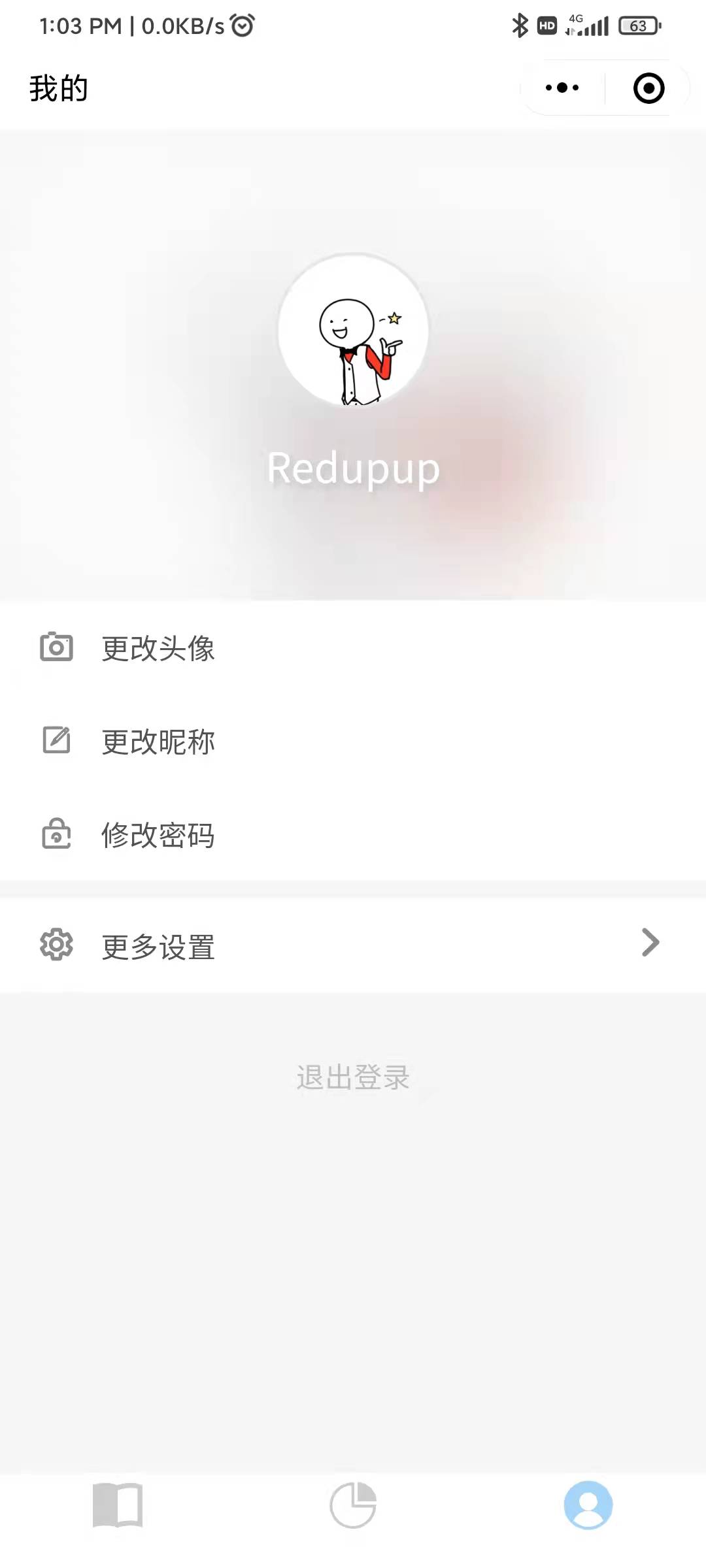Tap the Redupup profile avatar
The width and height of the screenshot is (706, 1568).
(x=354, y=330)
